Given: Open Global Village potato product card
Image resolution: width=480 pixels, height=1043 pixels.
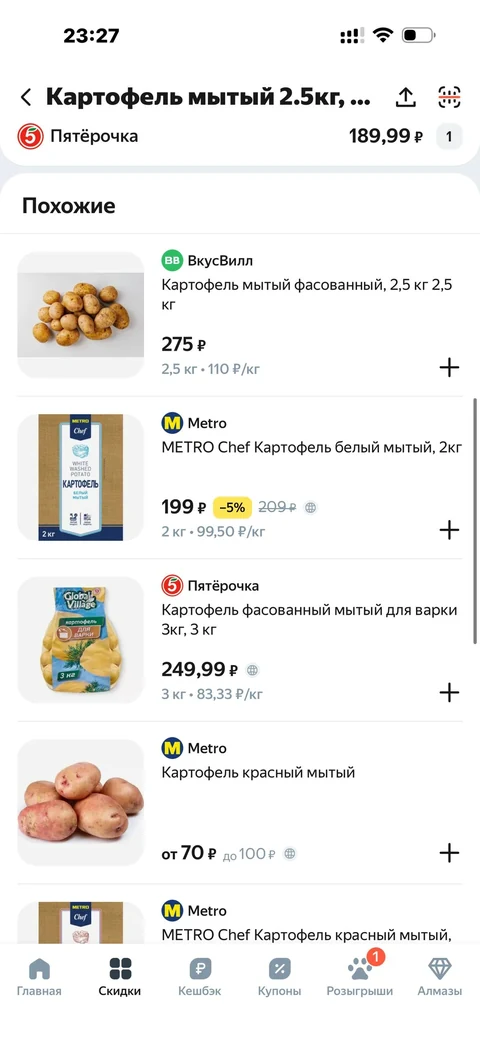Looking at the screenshot, I should pos(240,640).
